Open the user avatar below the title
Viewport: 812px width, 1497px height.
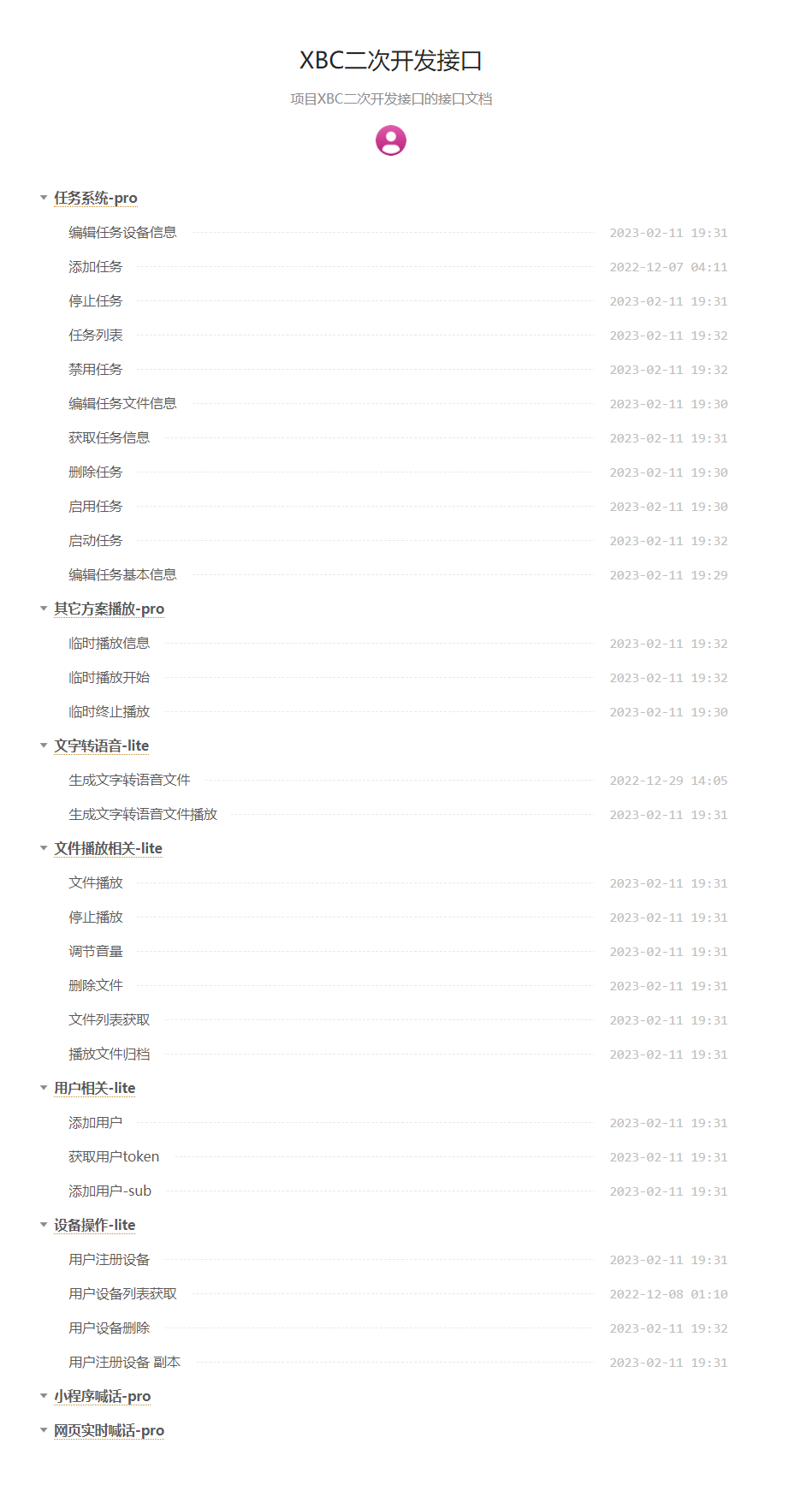[x=391, y=140]
